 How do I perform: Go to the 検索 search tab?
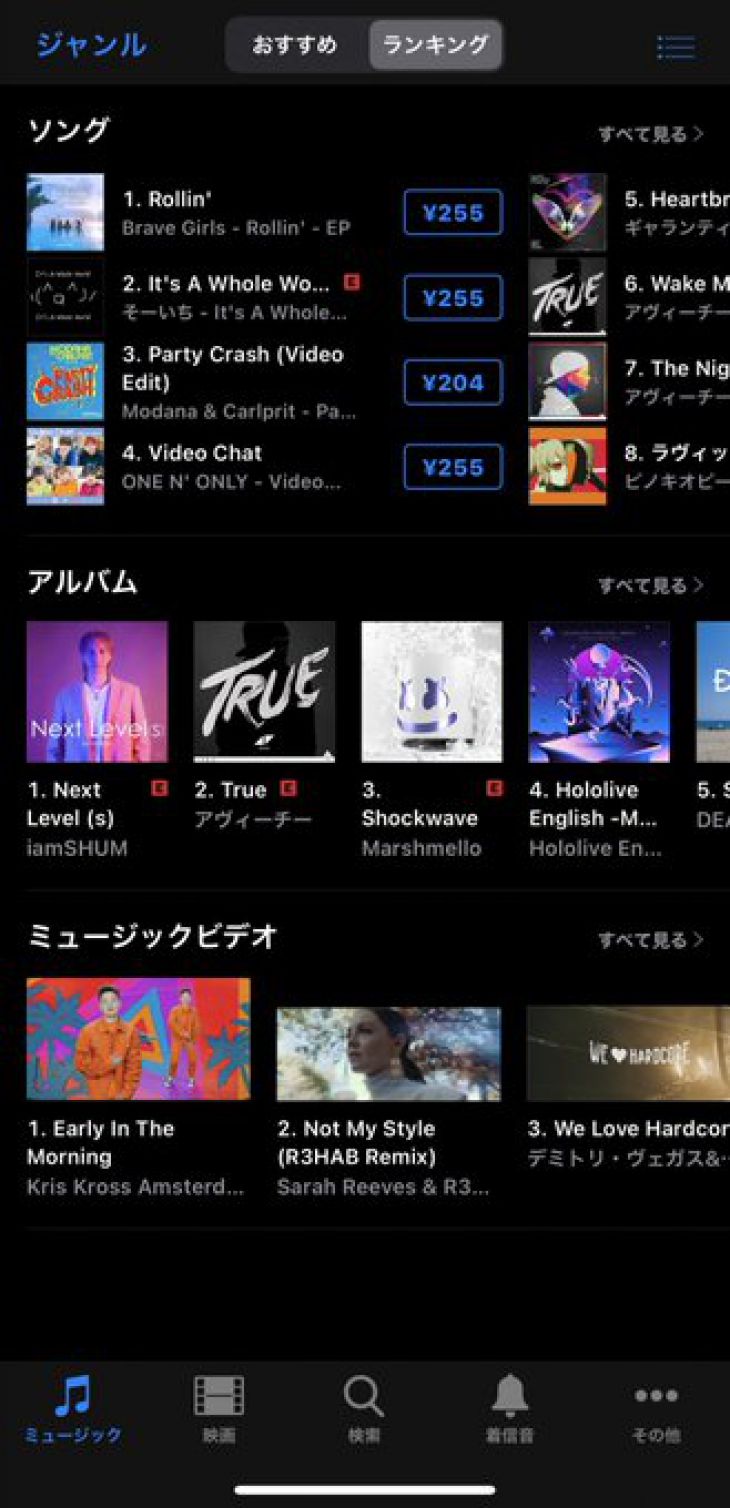[x=364, y=1408]
